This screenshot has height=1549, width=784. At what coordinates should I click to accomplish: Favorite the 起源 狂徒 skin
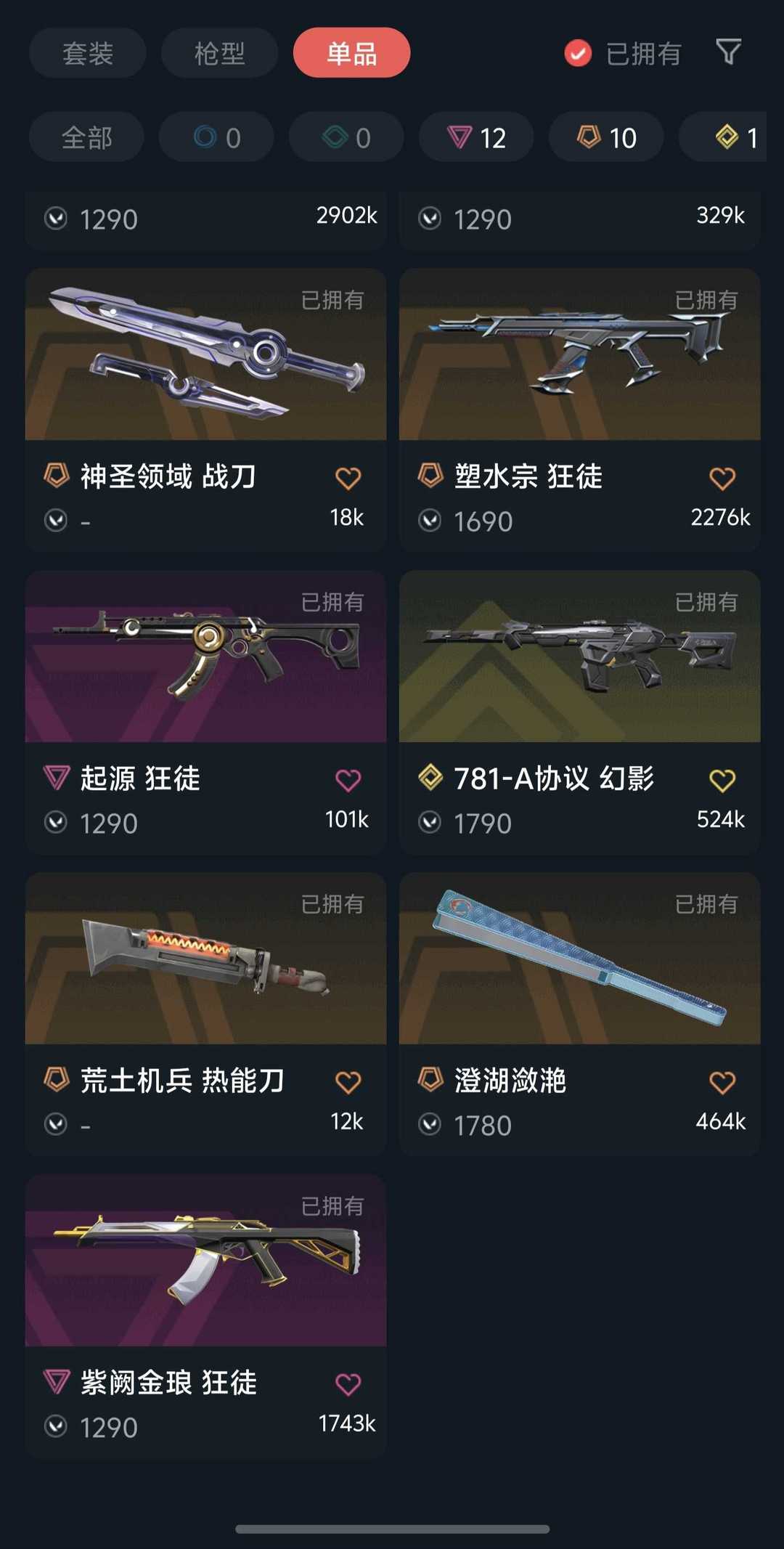tap(348, 780)
